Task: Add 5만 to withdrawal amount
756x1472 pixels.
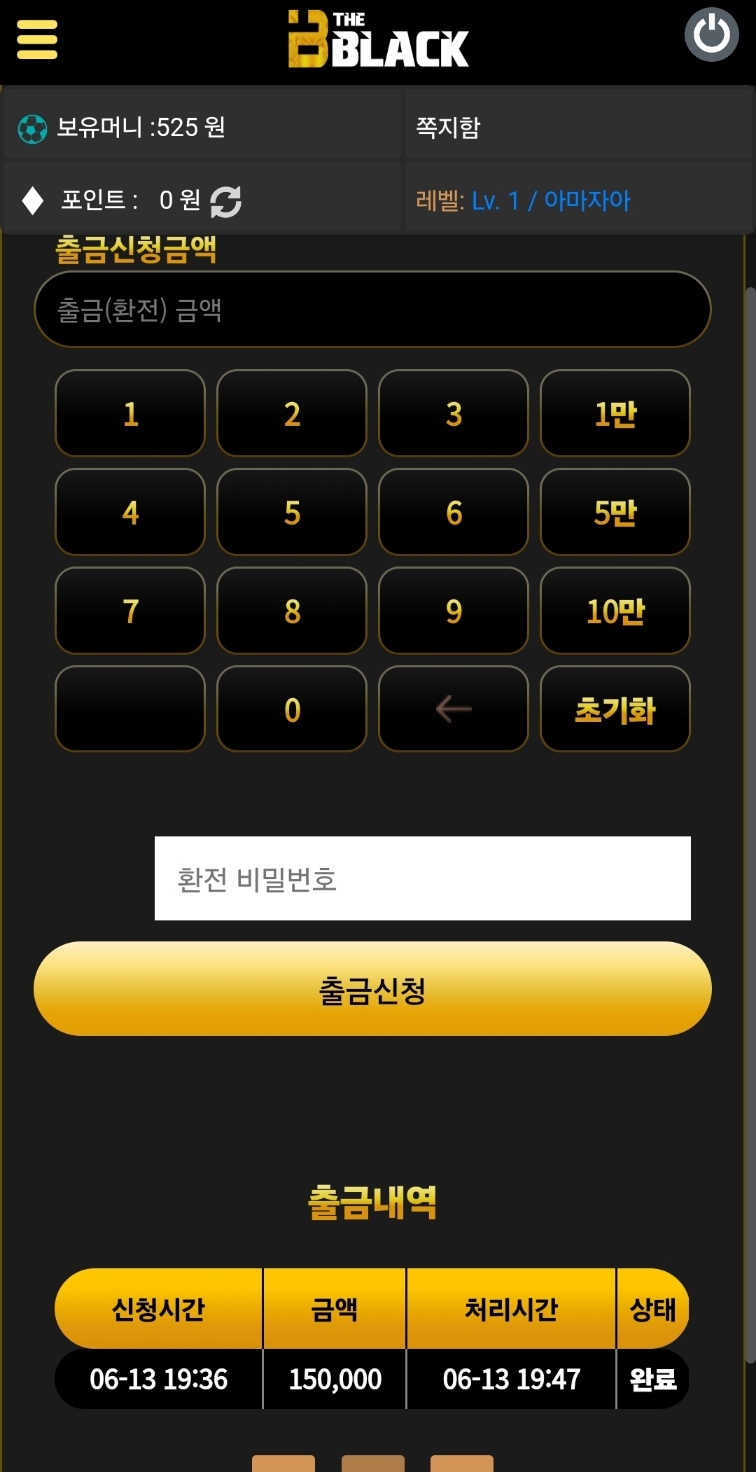Action: coord(615,512)
